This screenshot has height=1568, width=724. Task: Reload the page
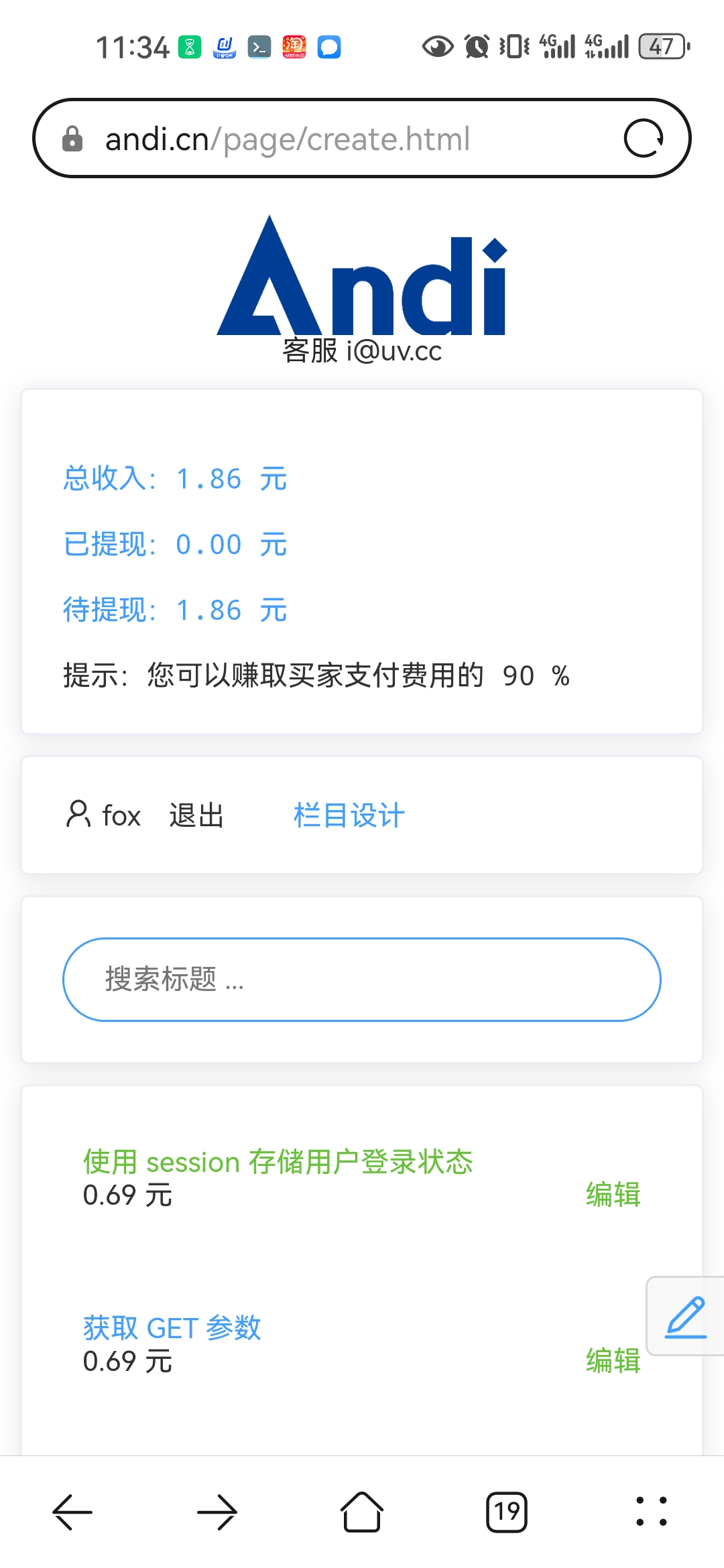click(x=644, y=139)
